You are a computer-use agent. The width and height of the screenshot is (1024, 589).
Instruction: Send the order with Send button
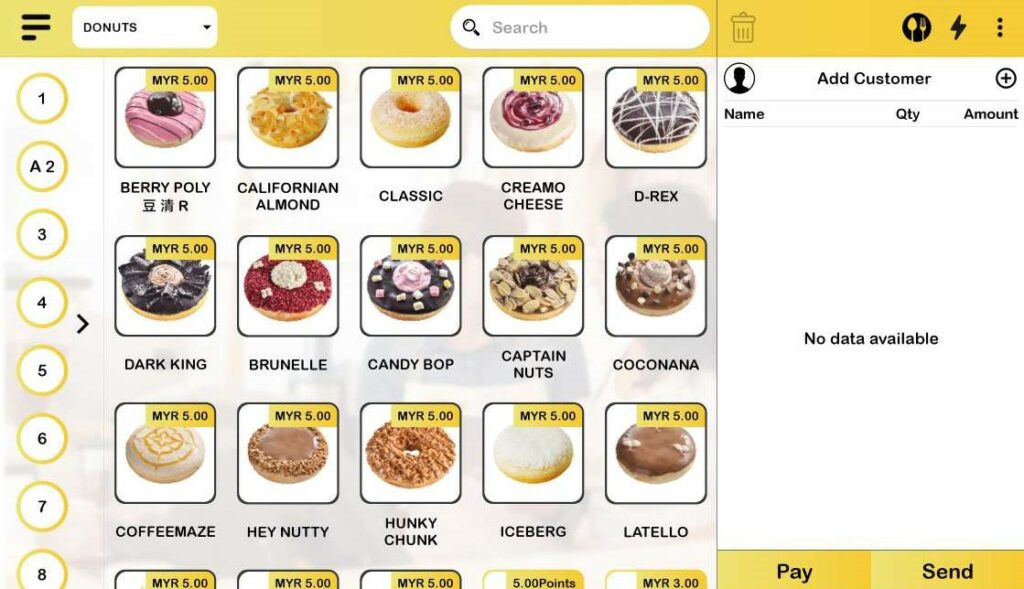pyautogui.click(x=947, y=571)
